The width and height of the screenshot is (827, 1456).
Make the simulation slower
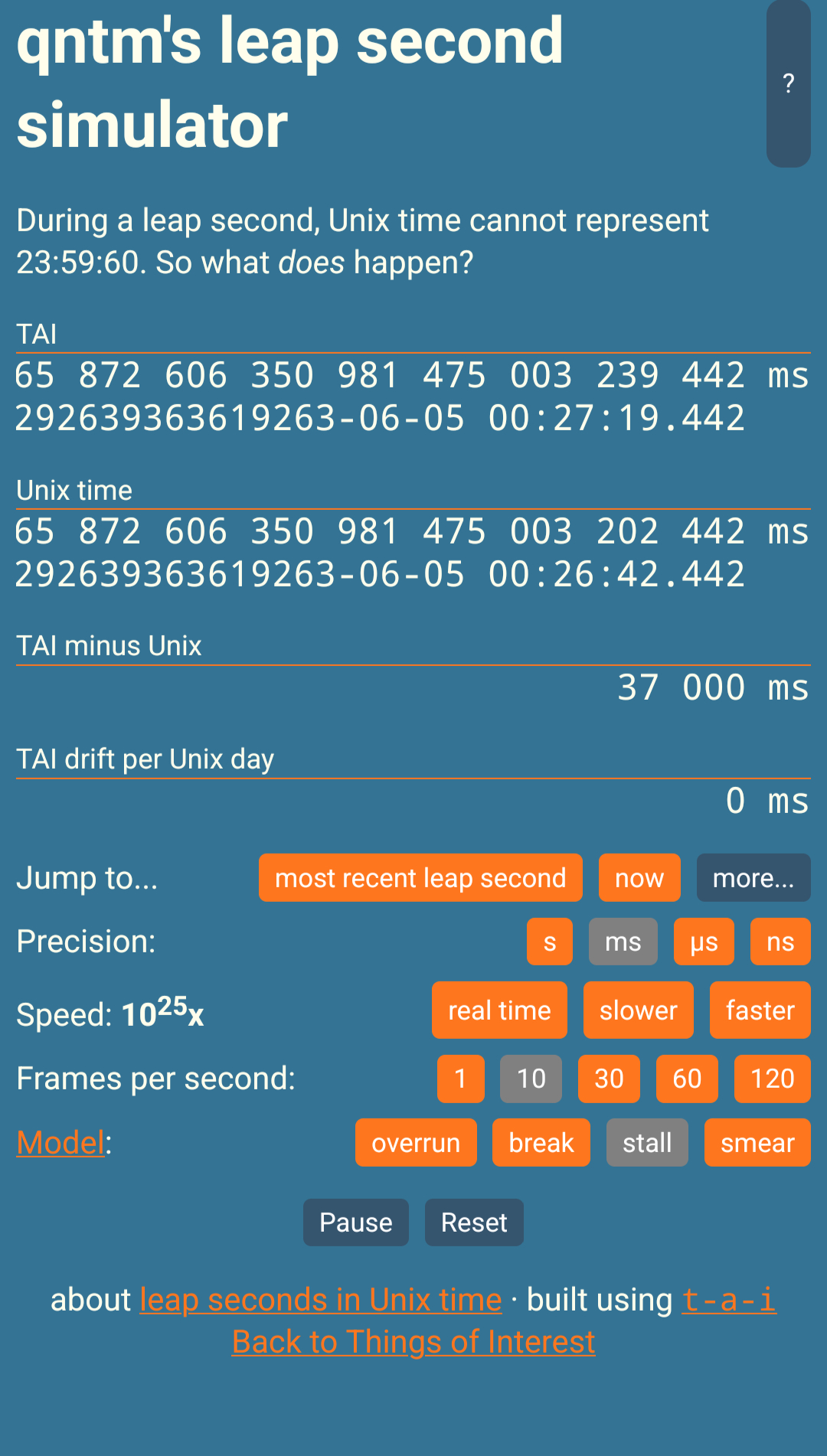638,1010
